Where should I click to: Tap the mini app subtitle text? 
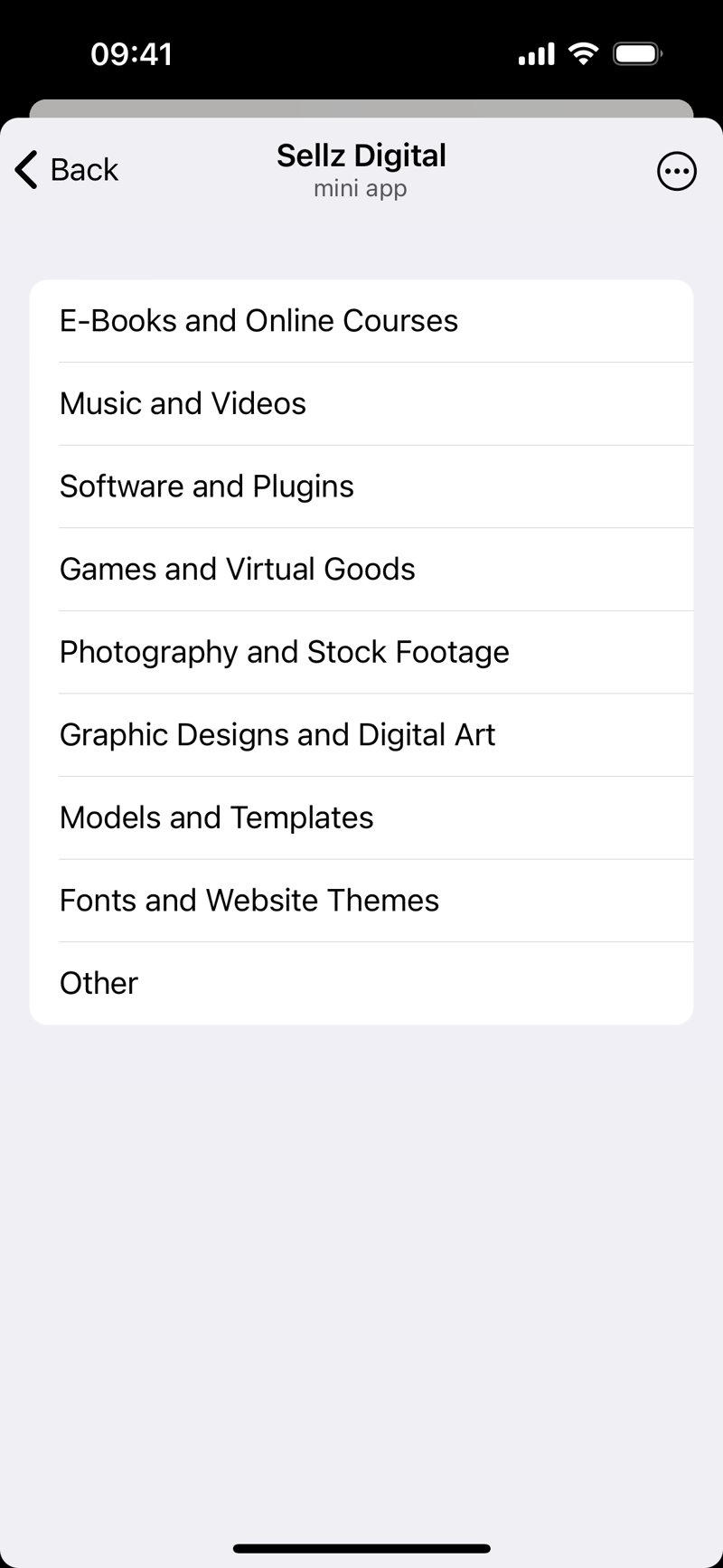coord(361,188)
